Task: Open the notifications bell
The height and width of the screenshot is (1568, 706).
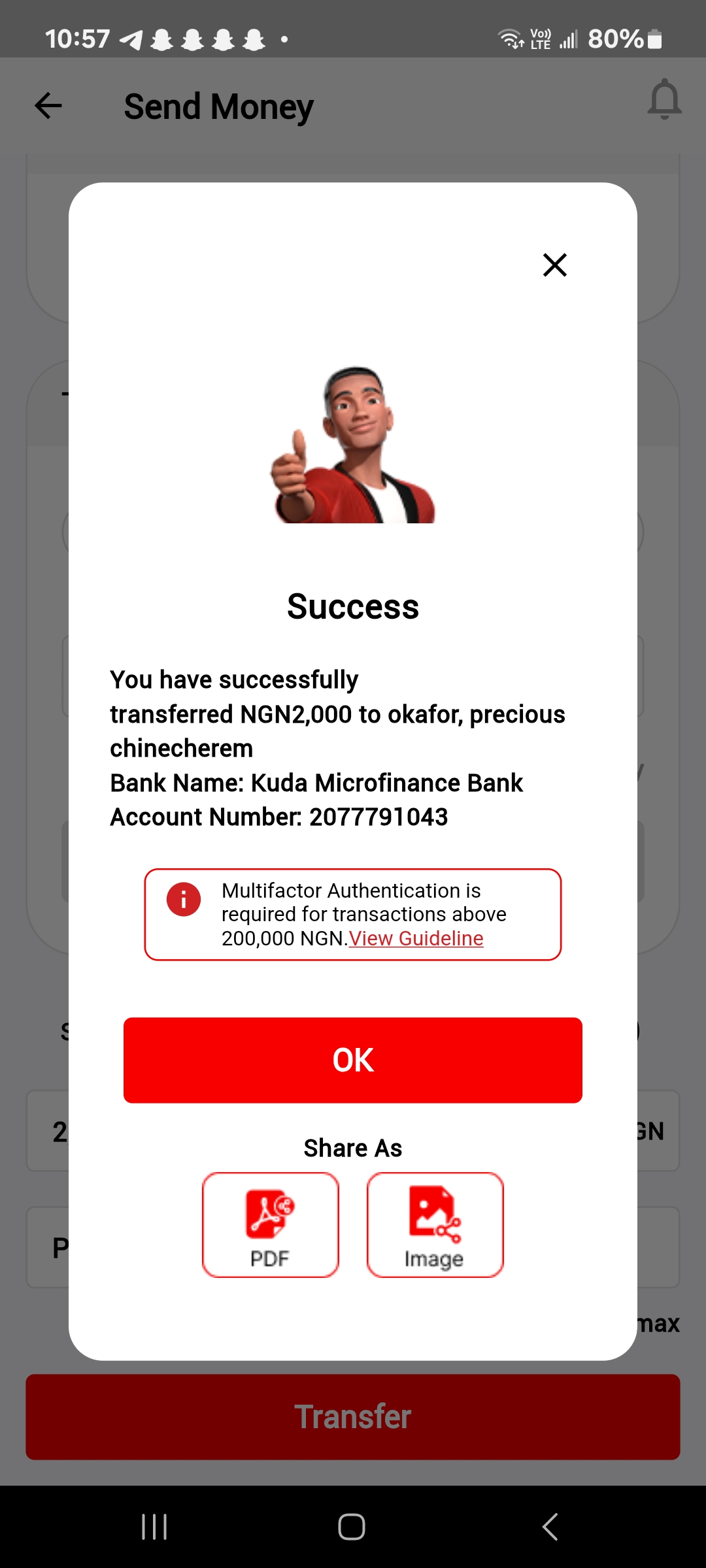Action: click(664, 99)
